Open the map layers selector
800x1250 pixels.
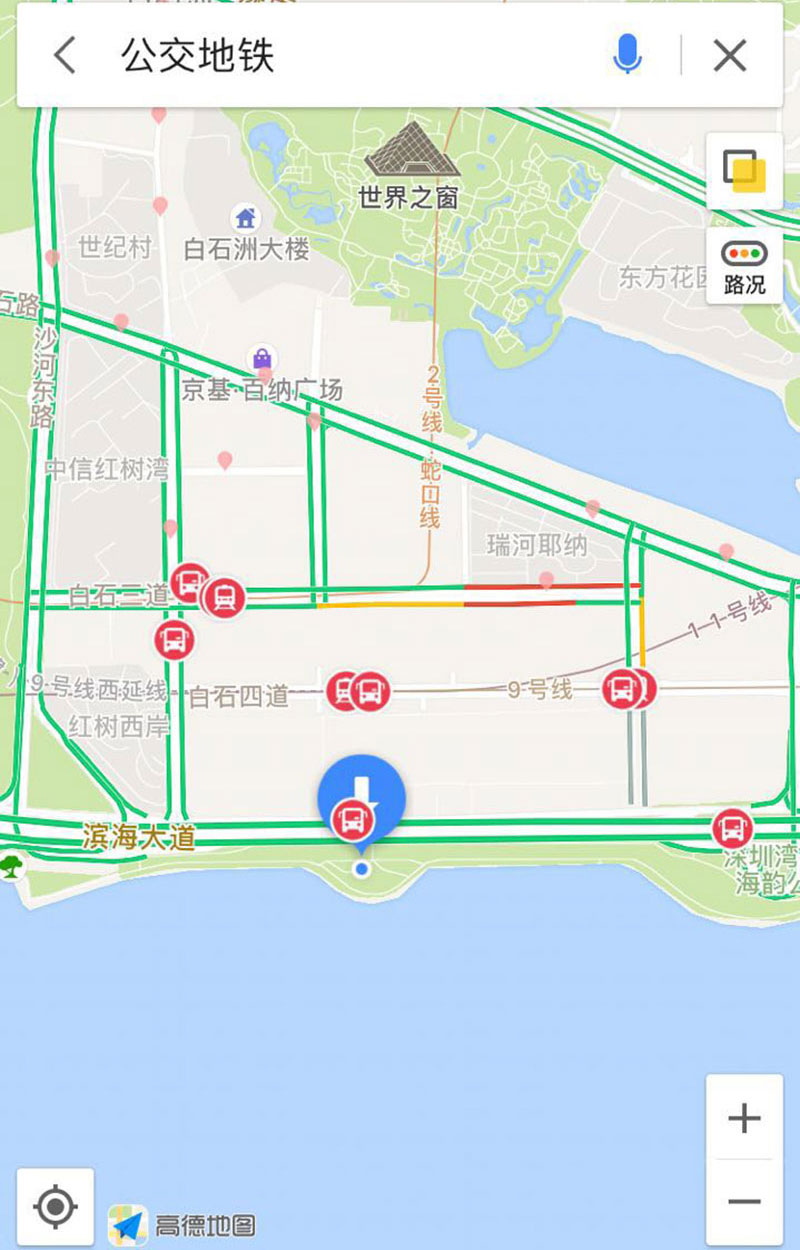point(744,170)
